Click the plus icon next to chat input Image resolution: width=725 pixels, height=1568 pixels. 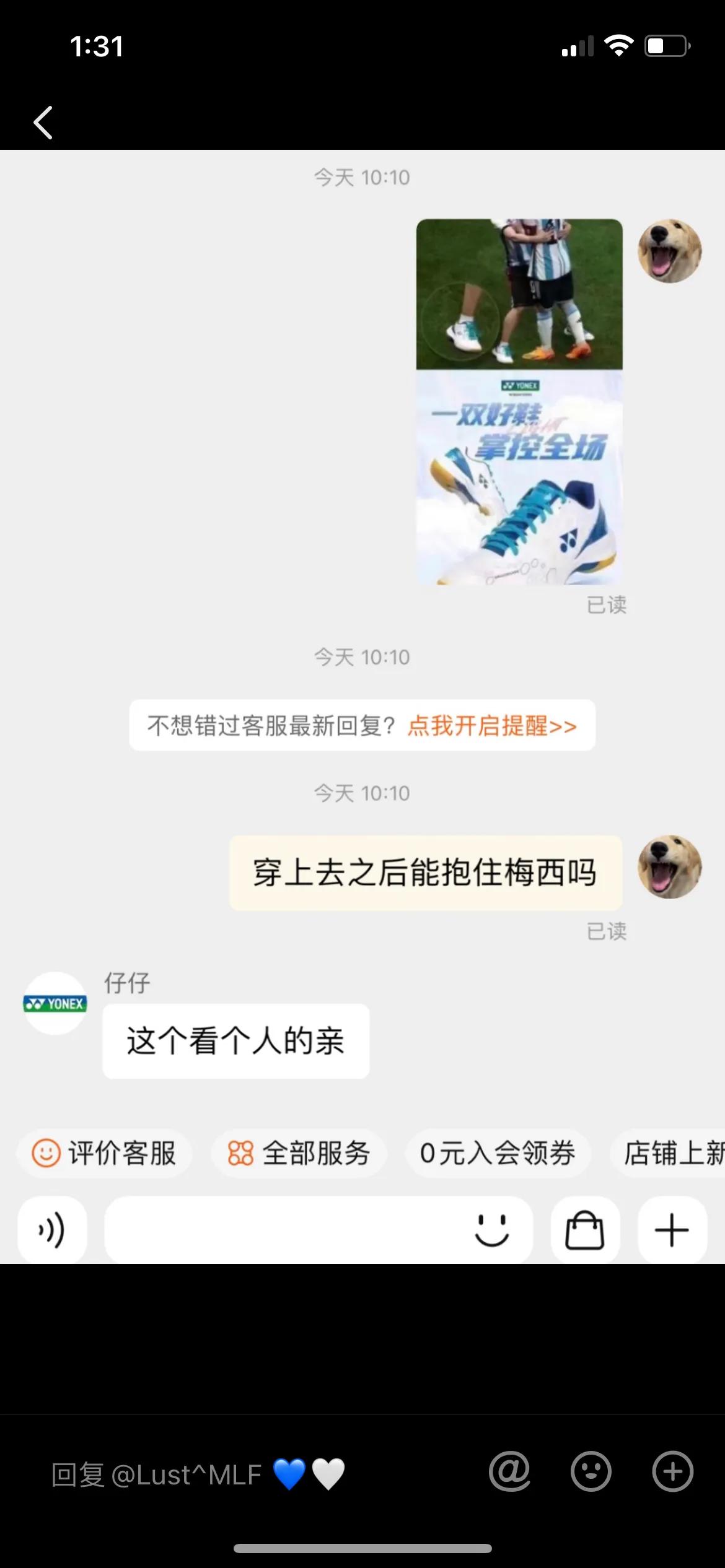[671, 1230]
